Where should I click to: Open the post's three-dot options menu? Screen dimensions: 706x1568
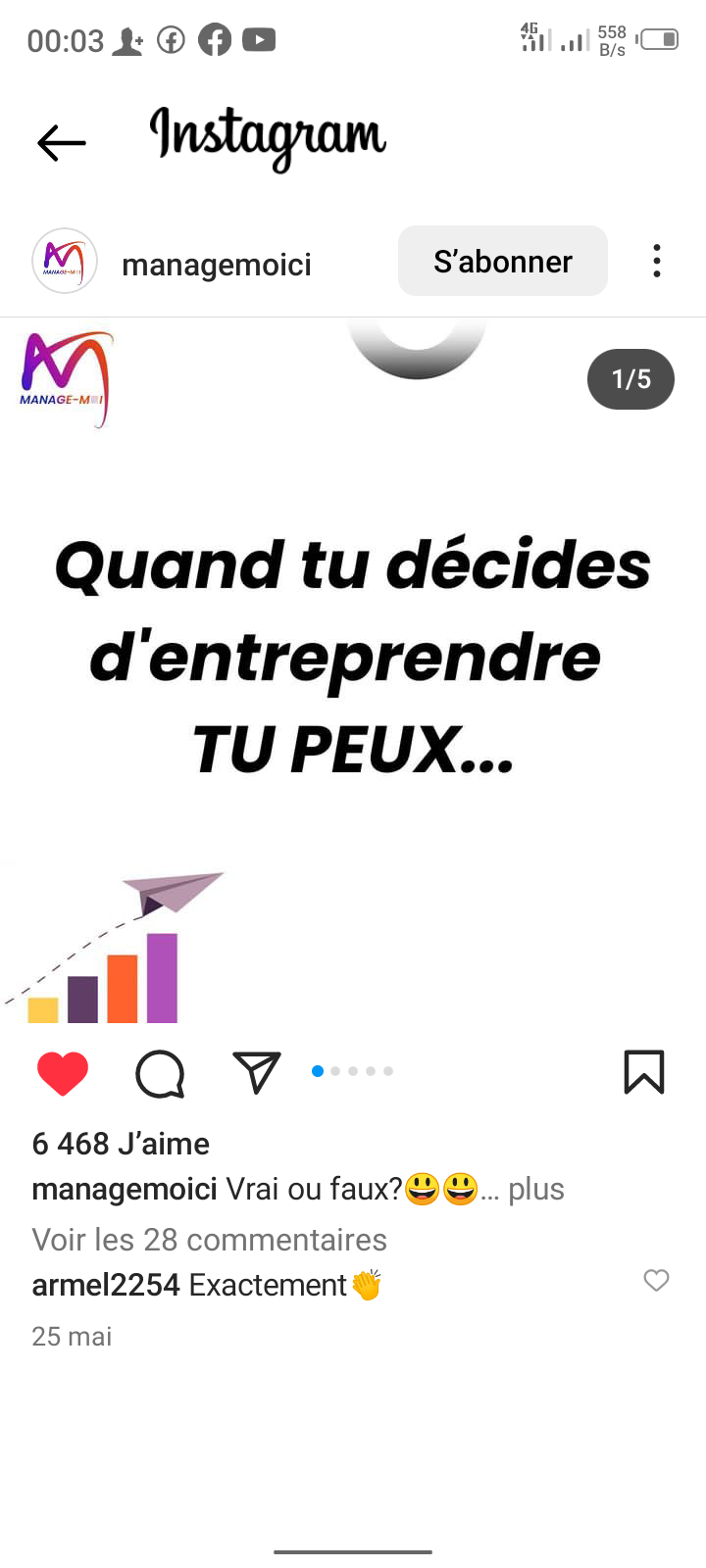657,262
